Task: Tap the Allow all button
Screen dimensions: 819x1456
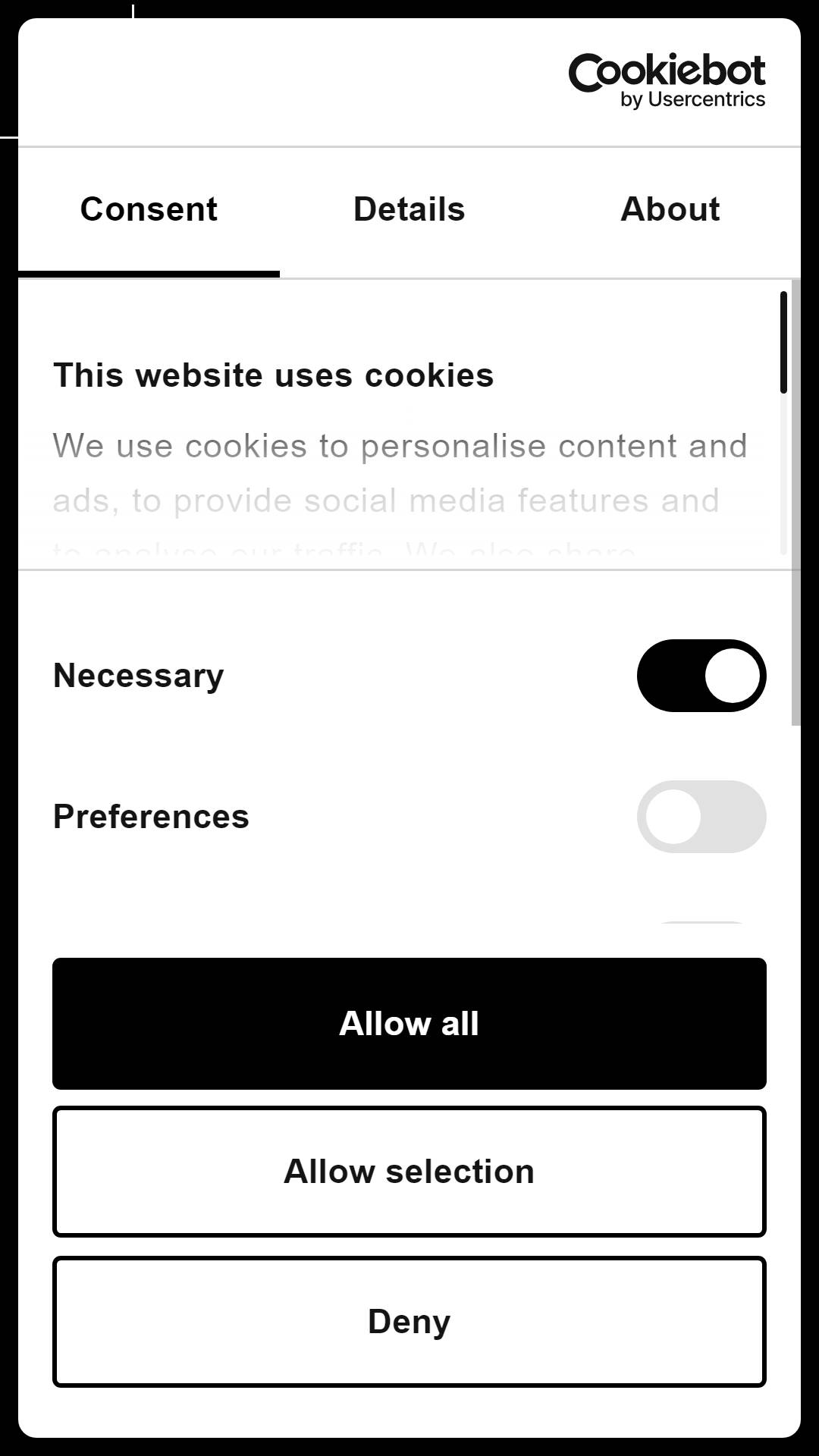Action: coord(409,1024)
